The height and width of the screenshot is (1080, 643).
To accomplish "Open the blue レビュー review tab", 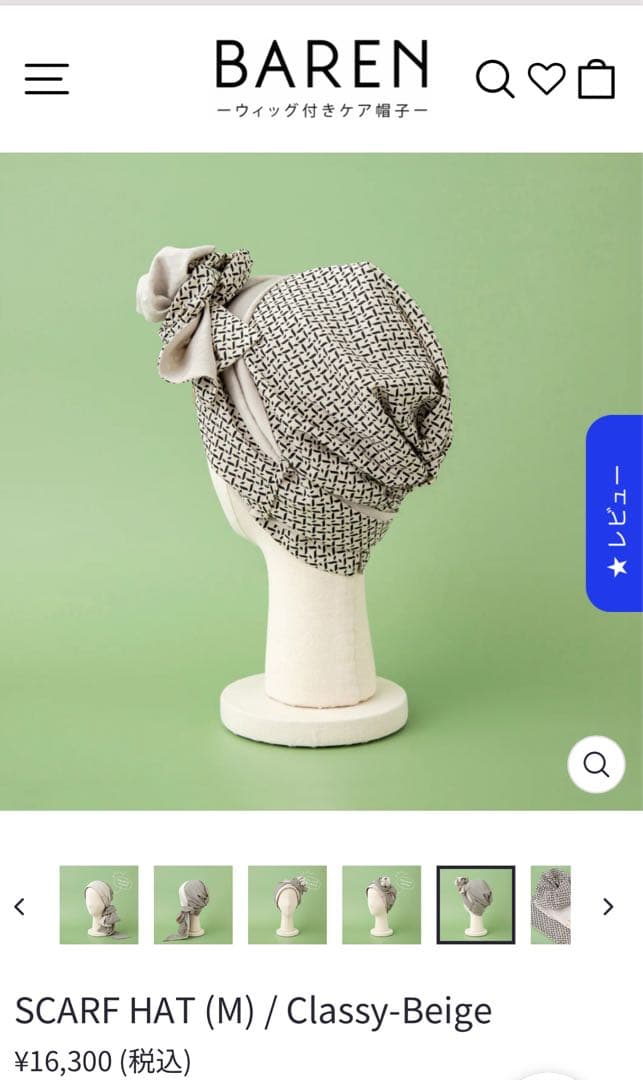I will pos(615,513).
